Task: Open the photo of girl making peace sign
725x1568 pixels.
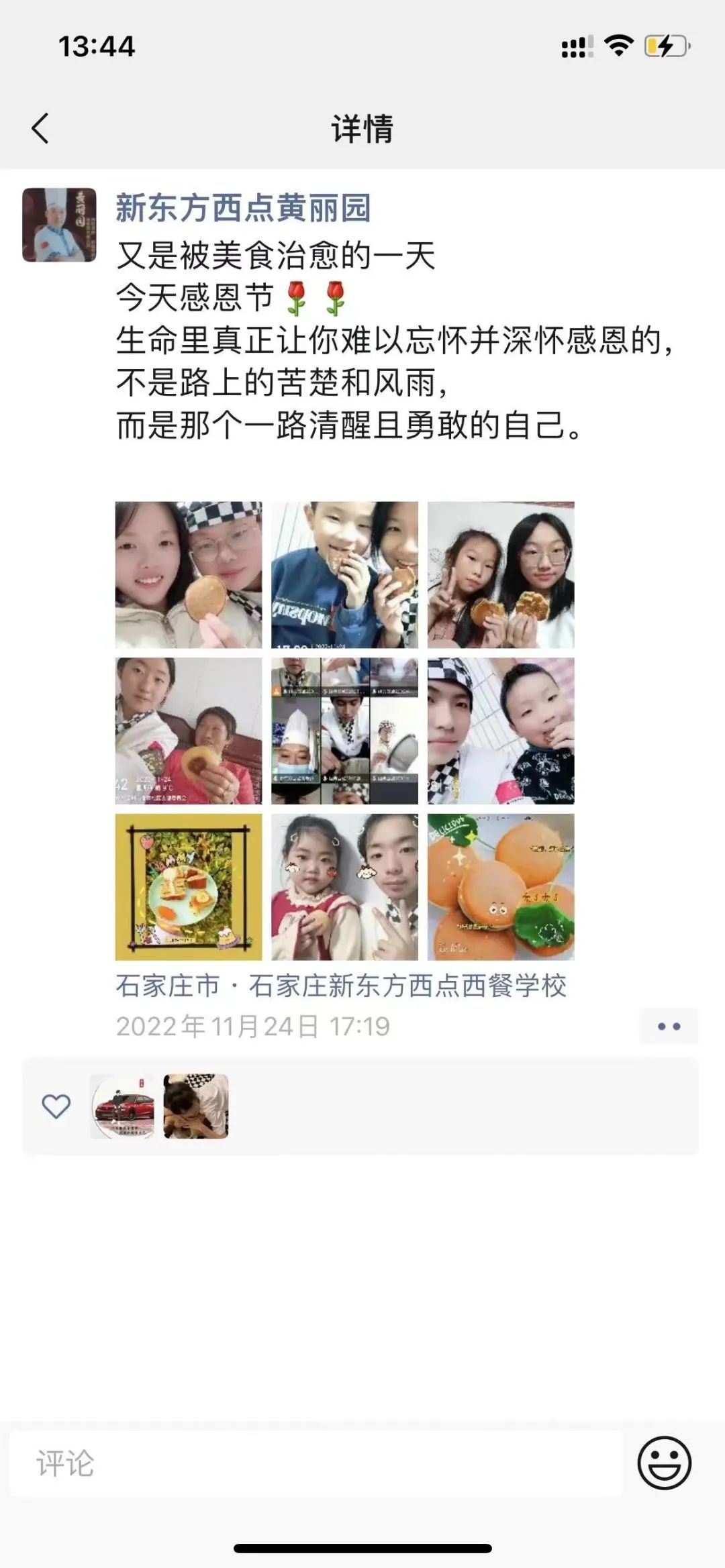Action: (x=501, y=575)
